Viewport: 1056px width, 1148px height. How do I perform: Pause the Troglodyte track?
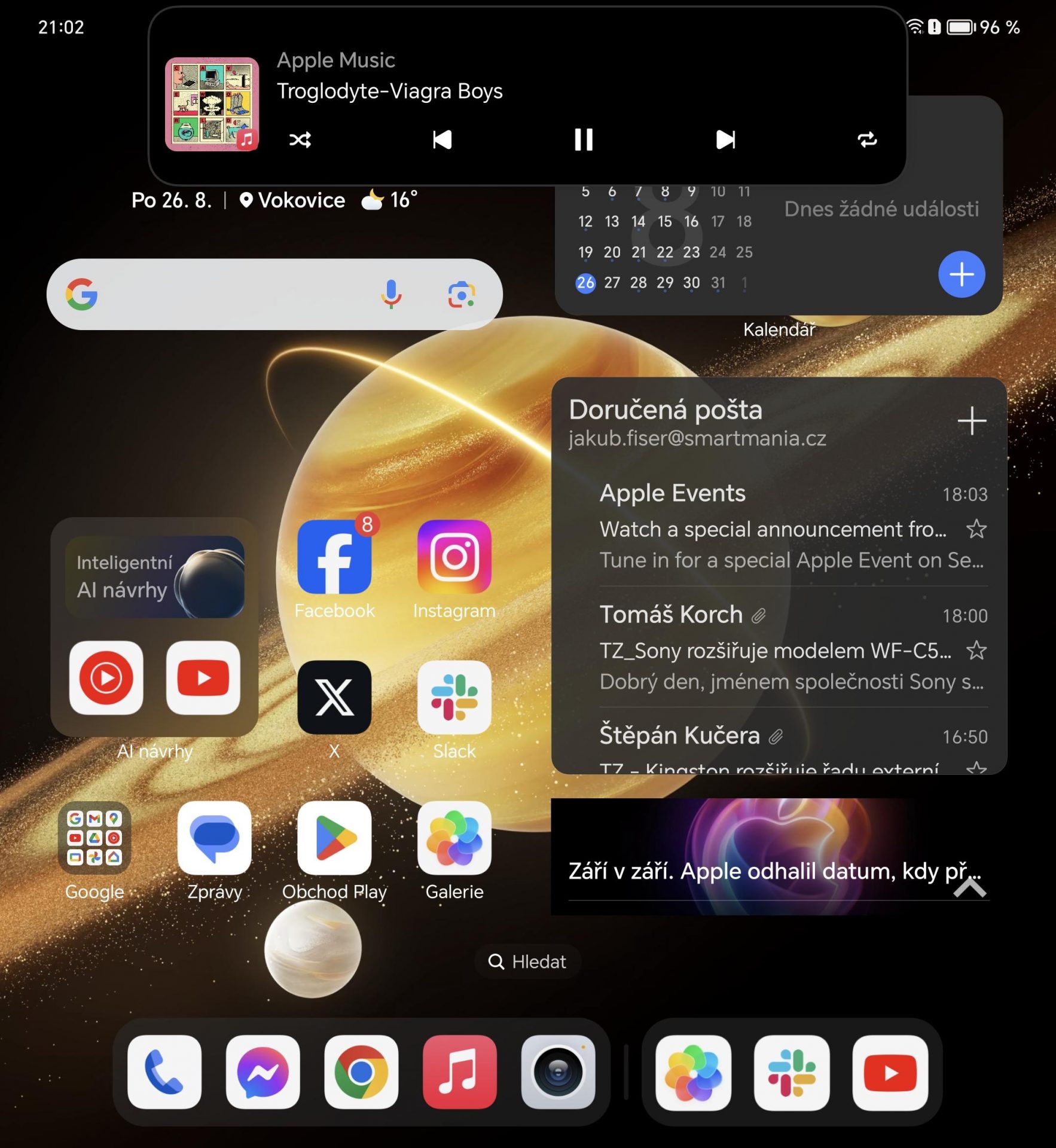coord(583,140)
